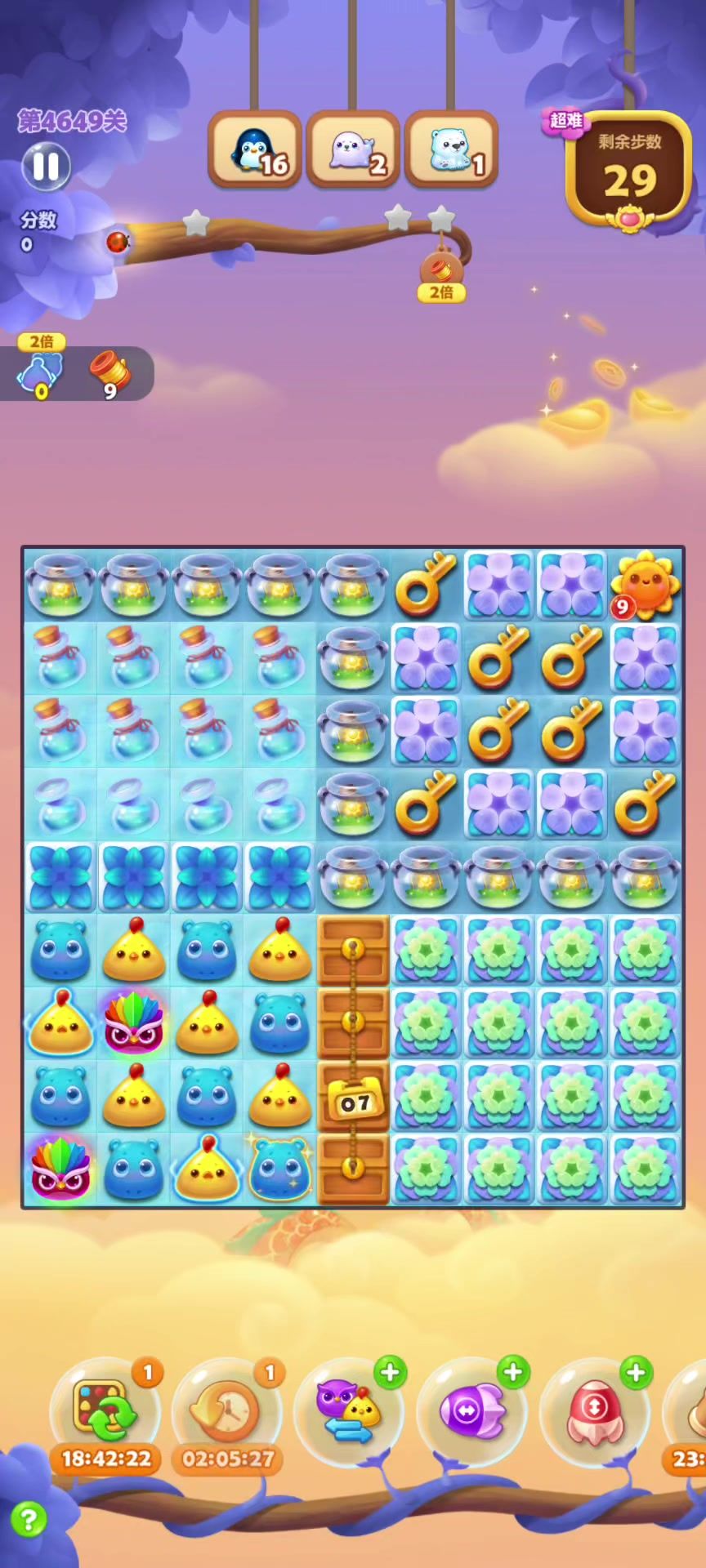This screenshot has width=706, height=1568.
Task: Tap the sparkling blue hippo piece
Action: 279,1169
